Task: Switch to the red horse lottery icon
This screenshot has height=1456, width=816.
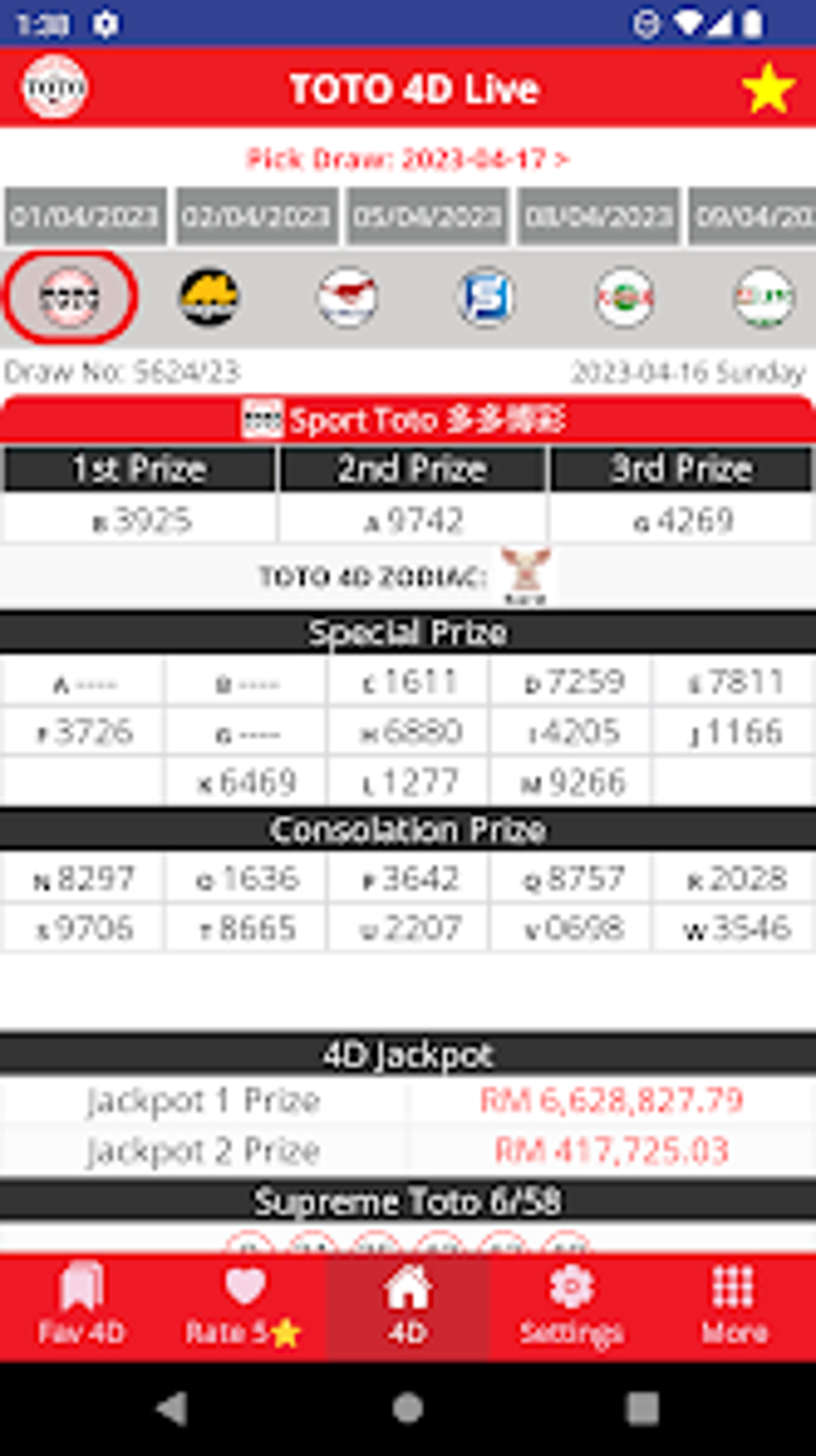Action: point(347,297)
